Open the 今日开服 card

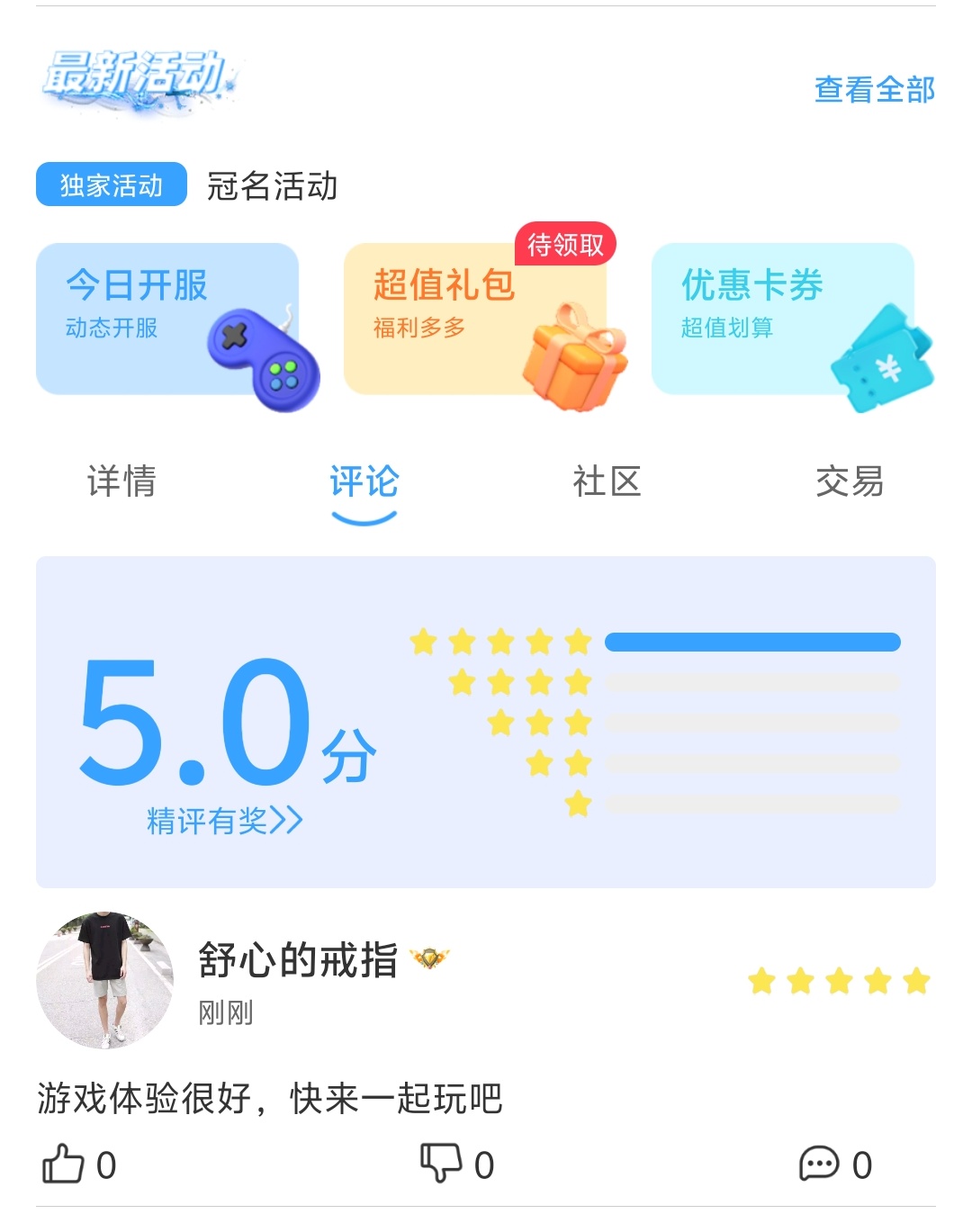click(x=167, y=319)
